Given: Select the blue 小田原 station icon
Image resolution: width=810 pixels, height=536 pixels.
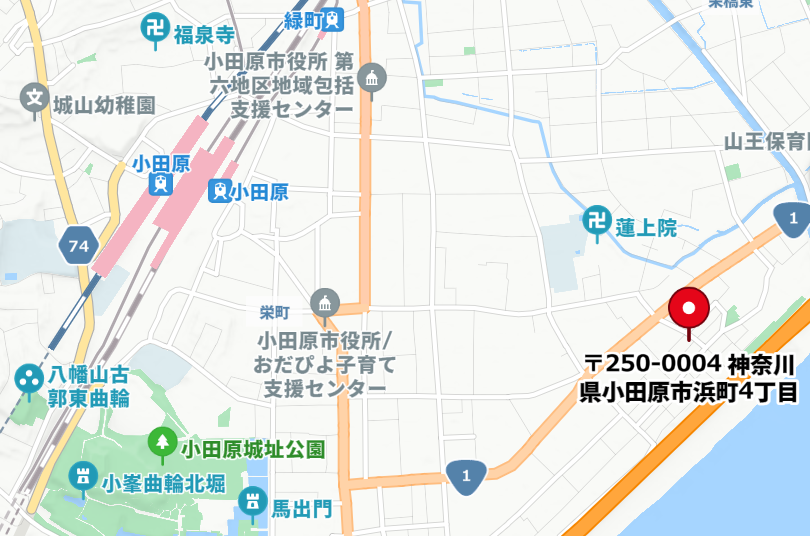Looking at the screenshot, I should point(218,191).
